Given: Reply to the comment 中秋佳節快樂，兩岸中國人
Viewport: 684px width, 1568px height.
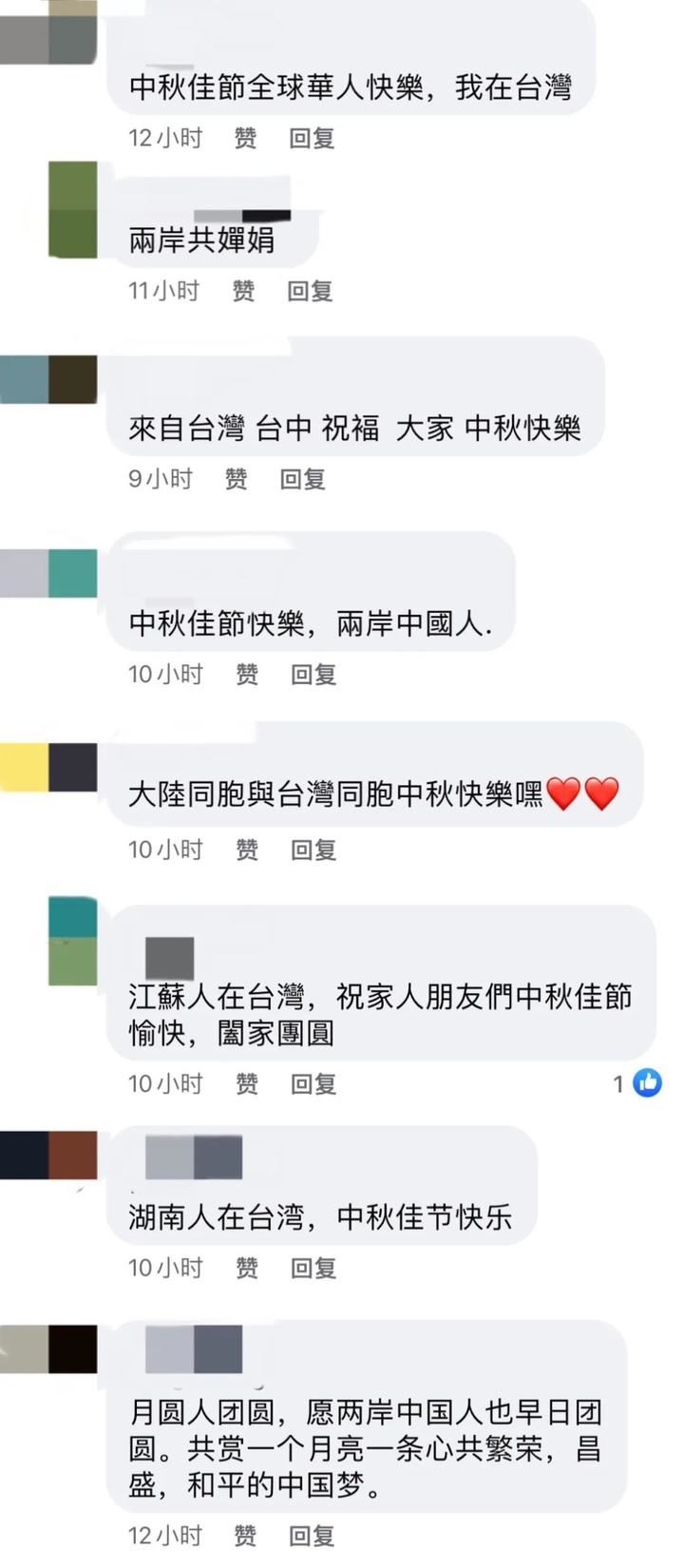Looking at the screenshot, I should click(x=313, y=675).
